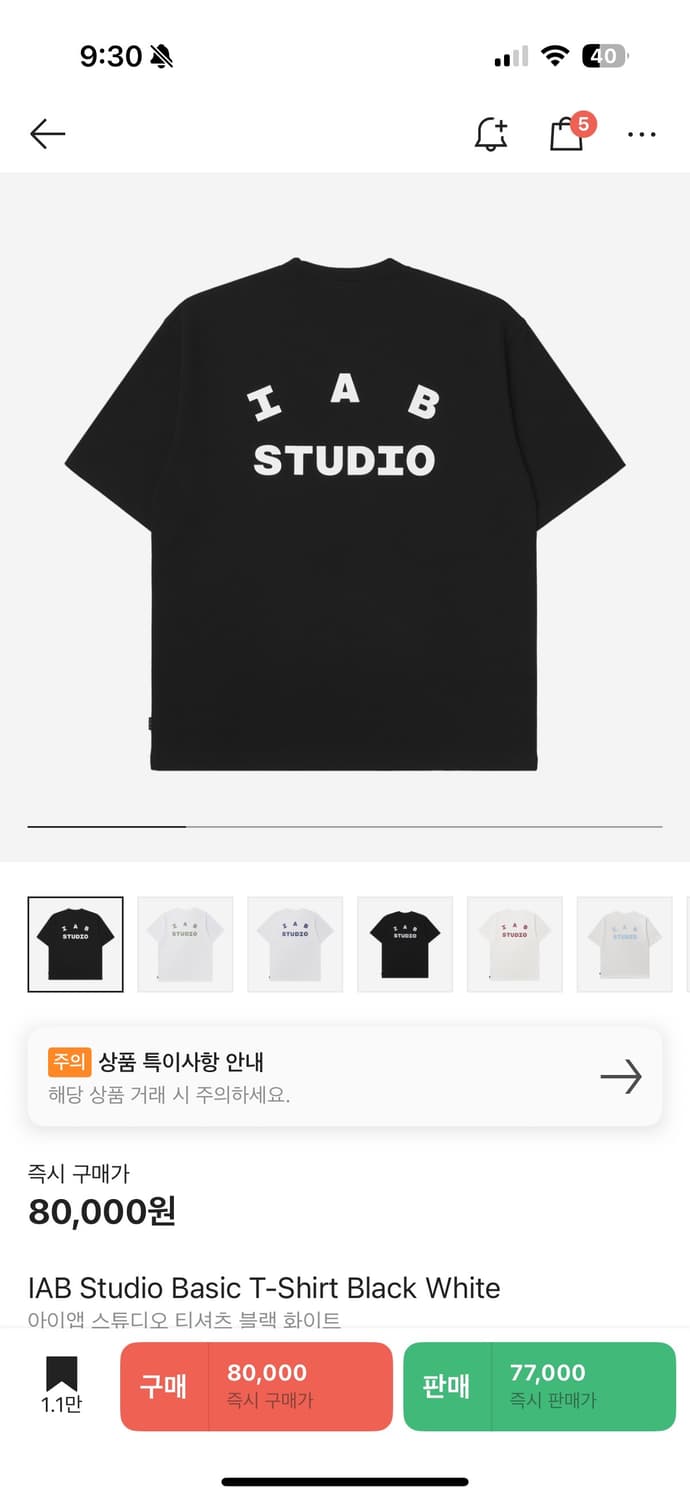
Task: Select the white shirt thumbnail with green logo
Action: [x=185, y=944]
